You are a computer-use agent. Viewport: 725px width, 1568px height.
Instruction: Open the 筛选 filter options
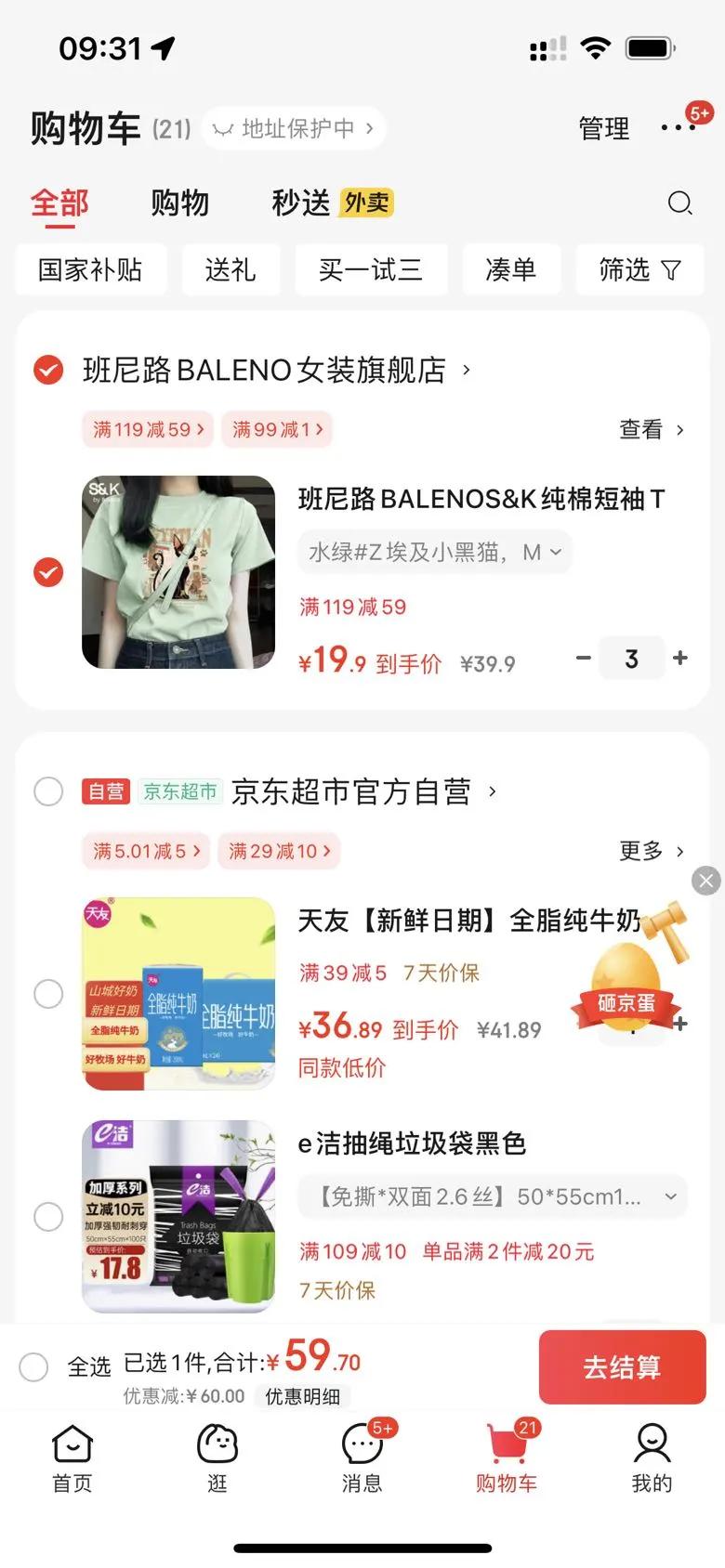639,270
